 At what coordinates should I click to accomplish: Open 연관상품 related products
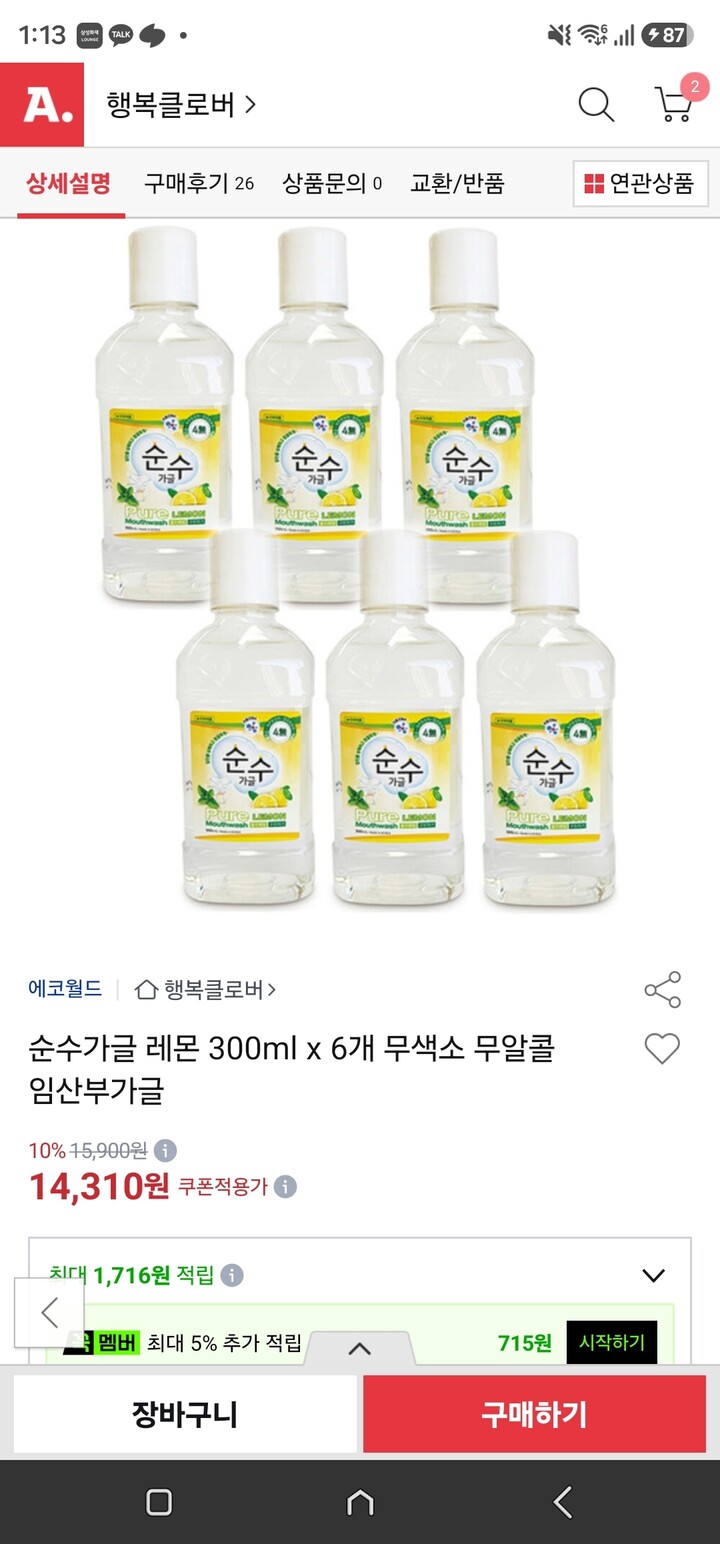(640, 184)
